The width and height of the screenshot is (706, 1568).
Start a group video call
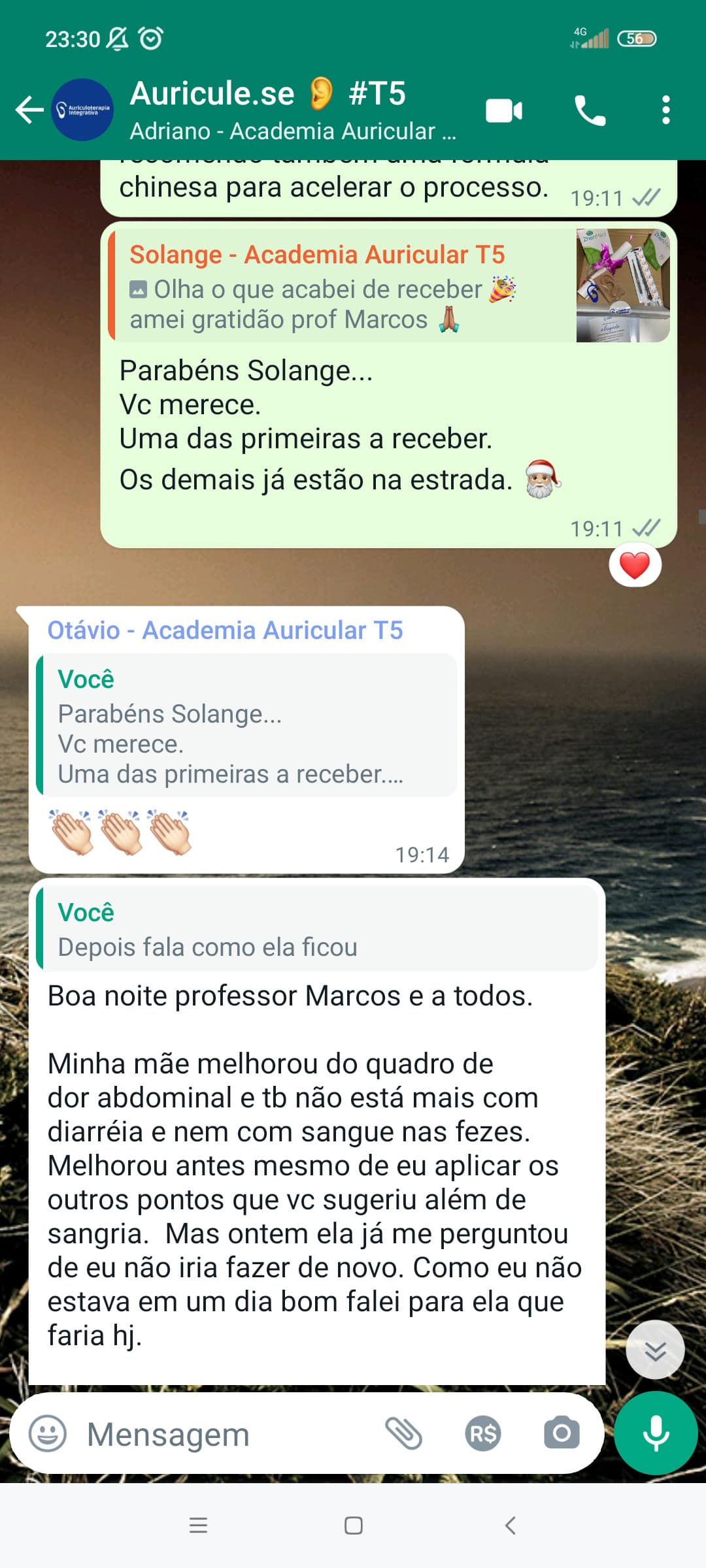[x=503, y=110]
